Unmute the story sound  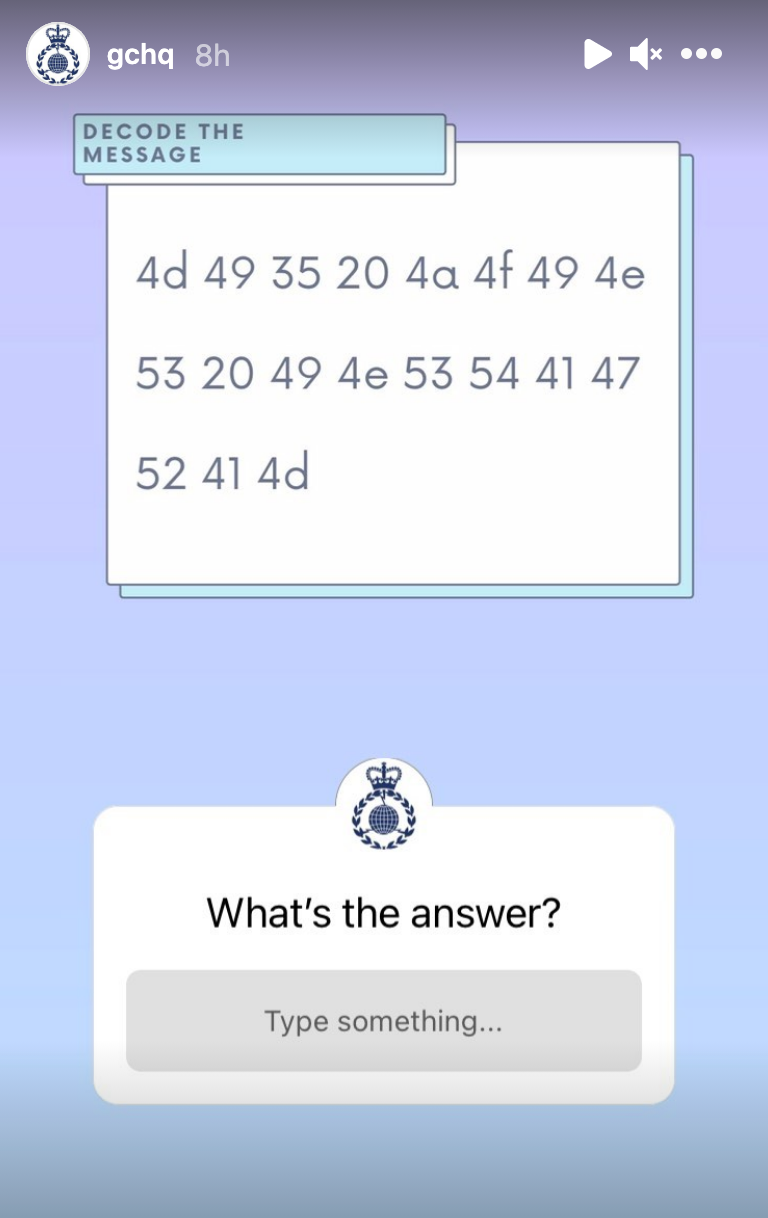point(645,54)
